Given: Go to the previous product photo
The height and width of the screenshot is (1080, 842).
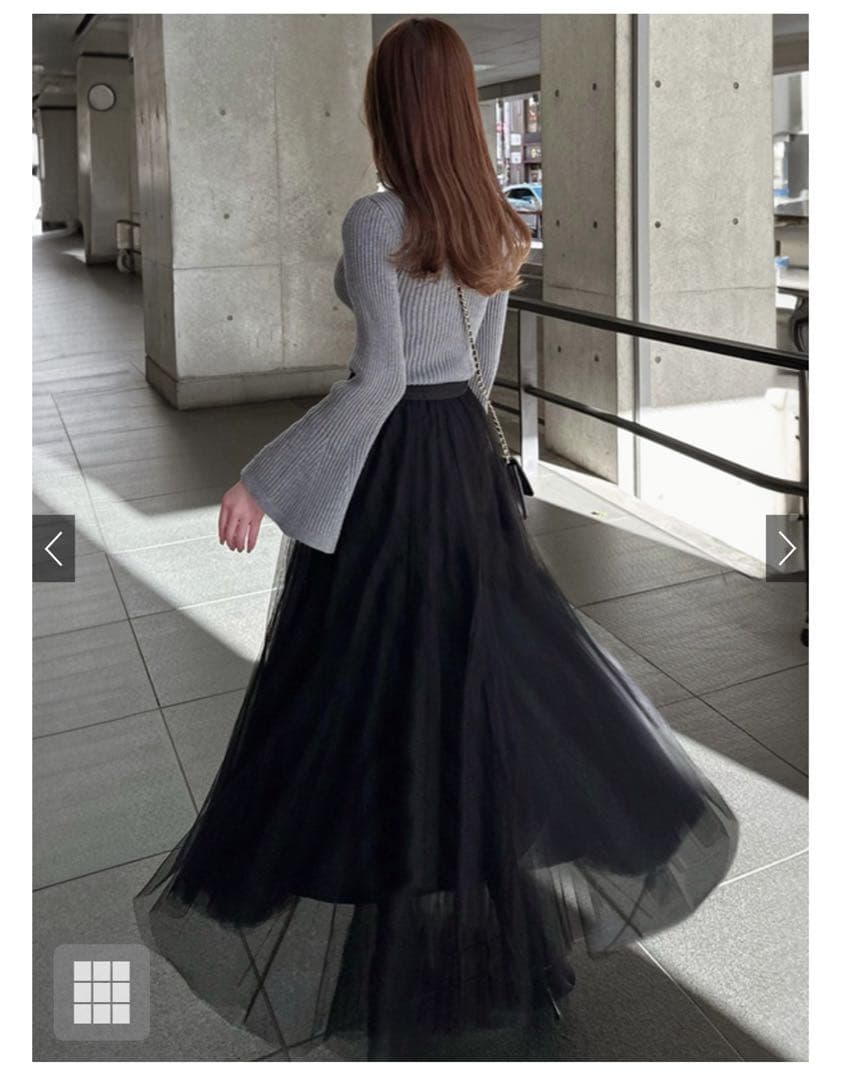Looking at the screenshot, I should coord(54,548).
